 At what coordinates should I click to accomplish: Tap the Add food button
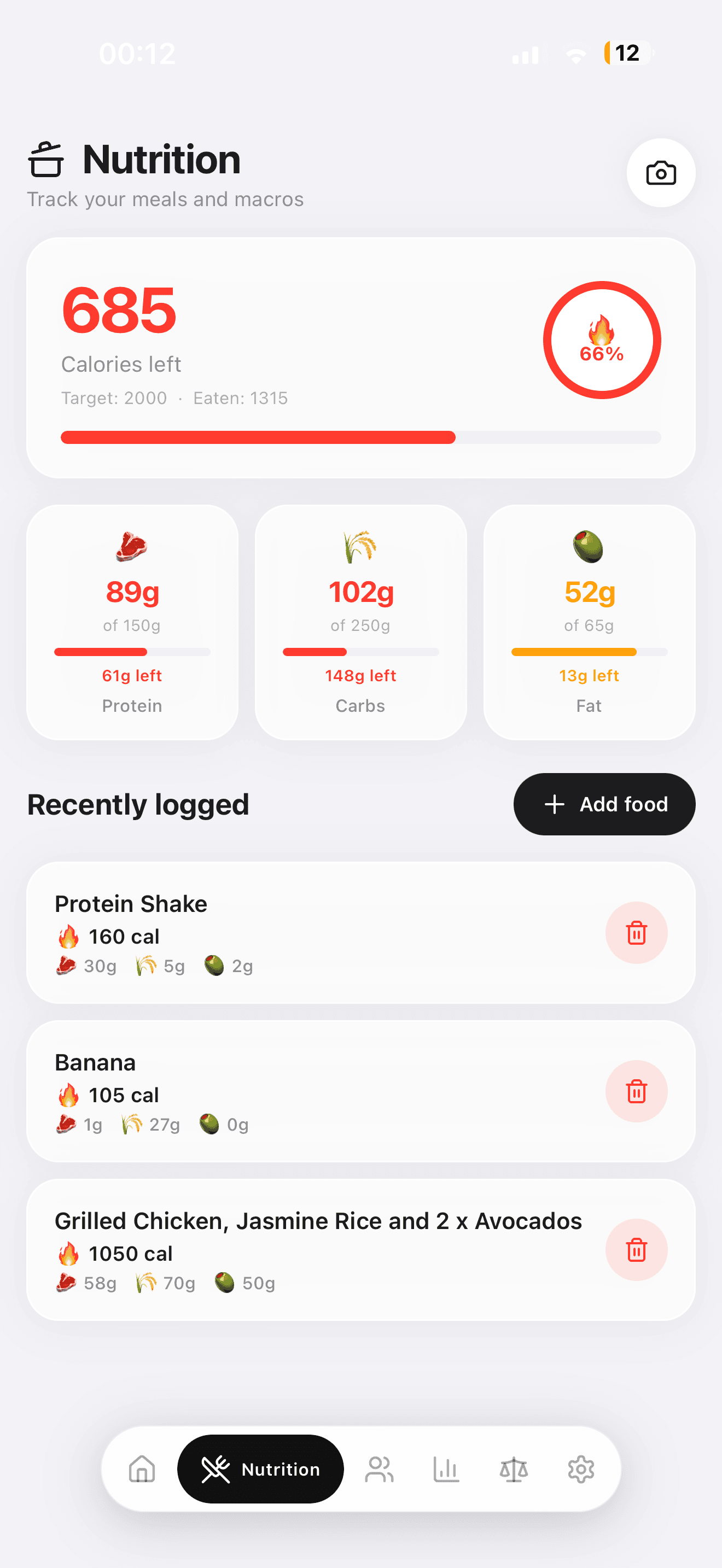click(x=604, y=804)
